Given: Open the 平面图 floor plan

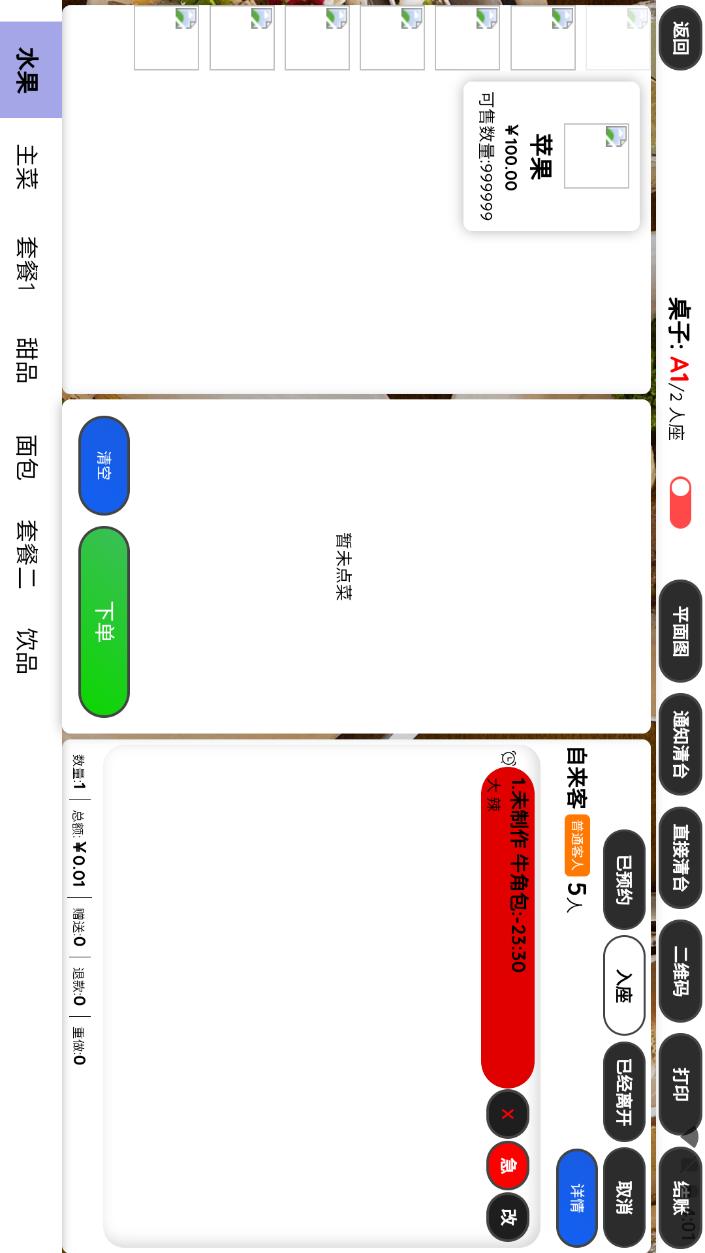Looking at the screenshot, I should pyautogui.click(x=680, y=631).
